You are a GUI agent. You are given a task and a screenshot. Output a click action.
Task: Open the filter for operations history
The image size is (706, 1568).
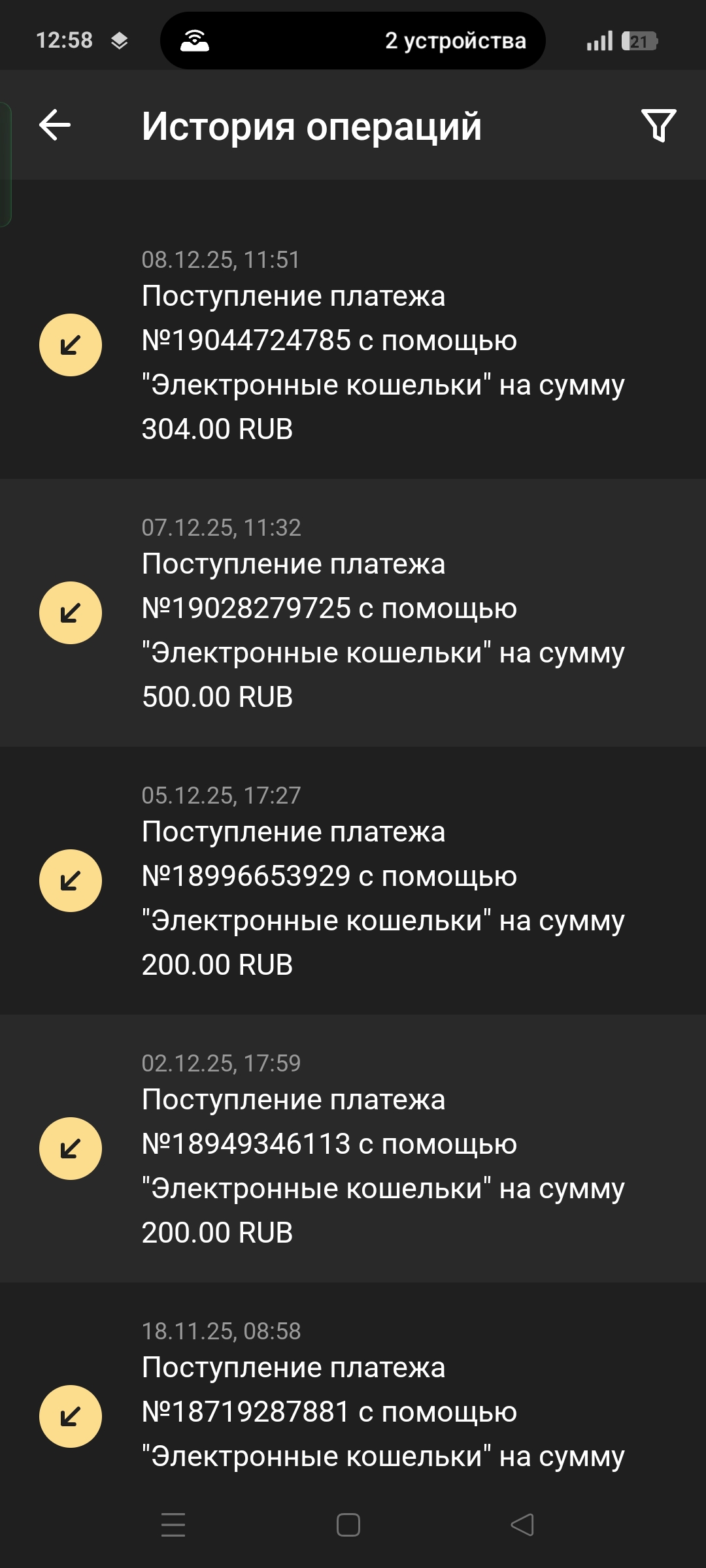(658, 125)
